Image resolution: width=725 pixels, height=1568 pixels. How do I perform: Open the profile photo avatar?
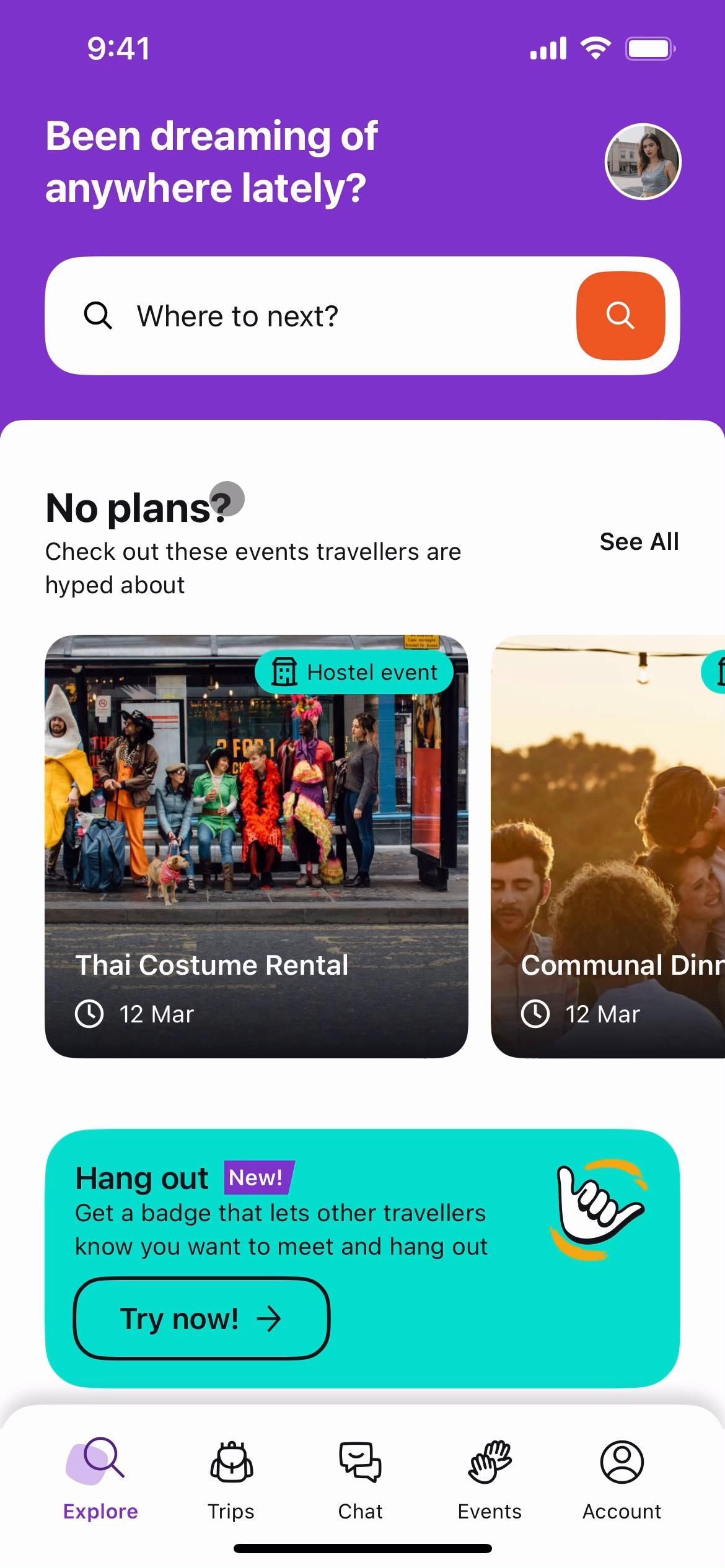[x=643, y=162]
